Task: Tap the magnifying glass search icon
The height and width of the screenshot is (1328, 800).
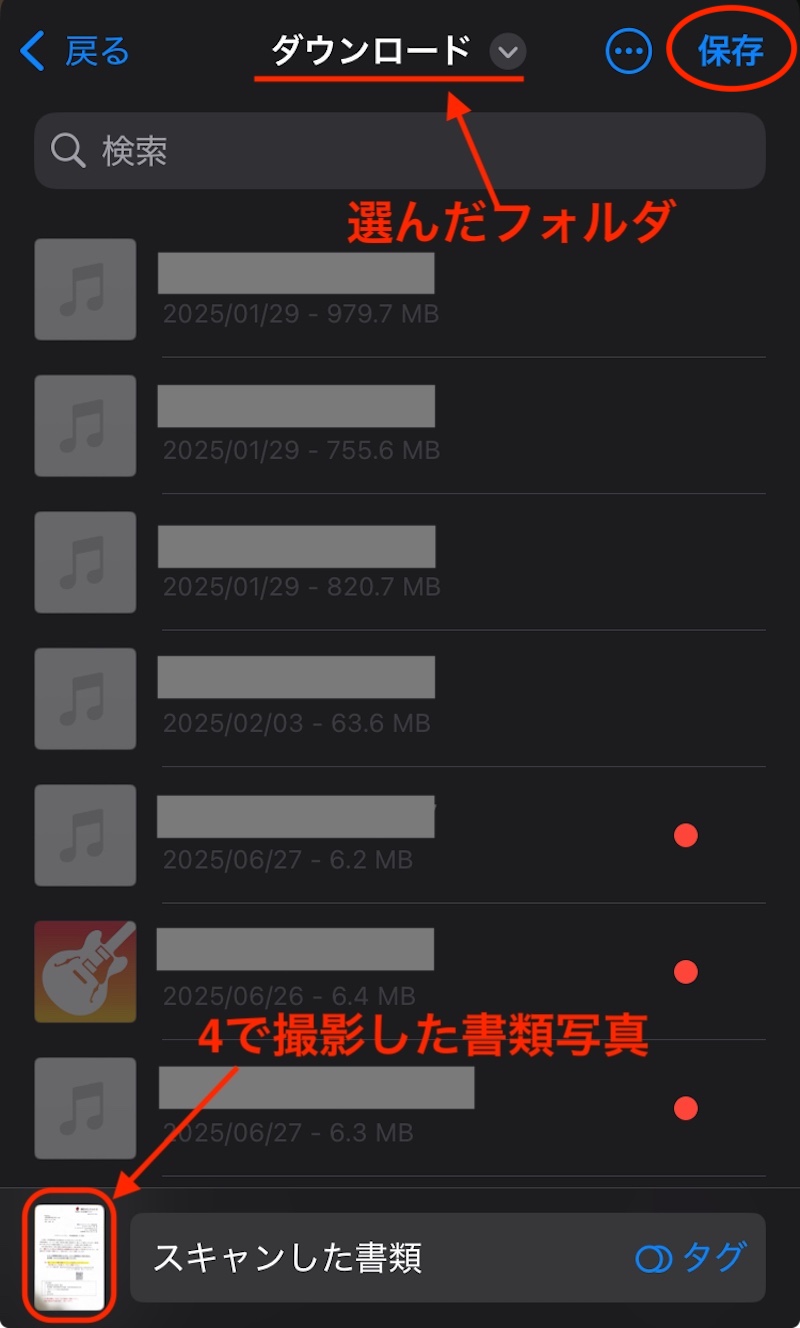Action: point(66,150)
